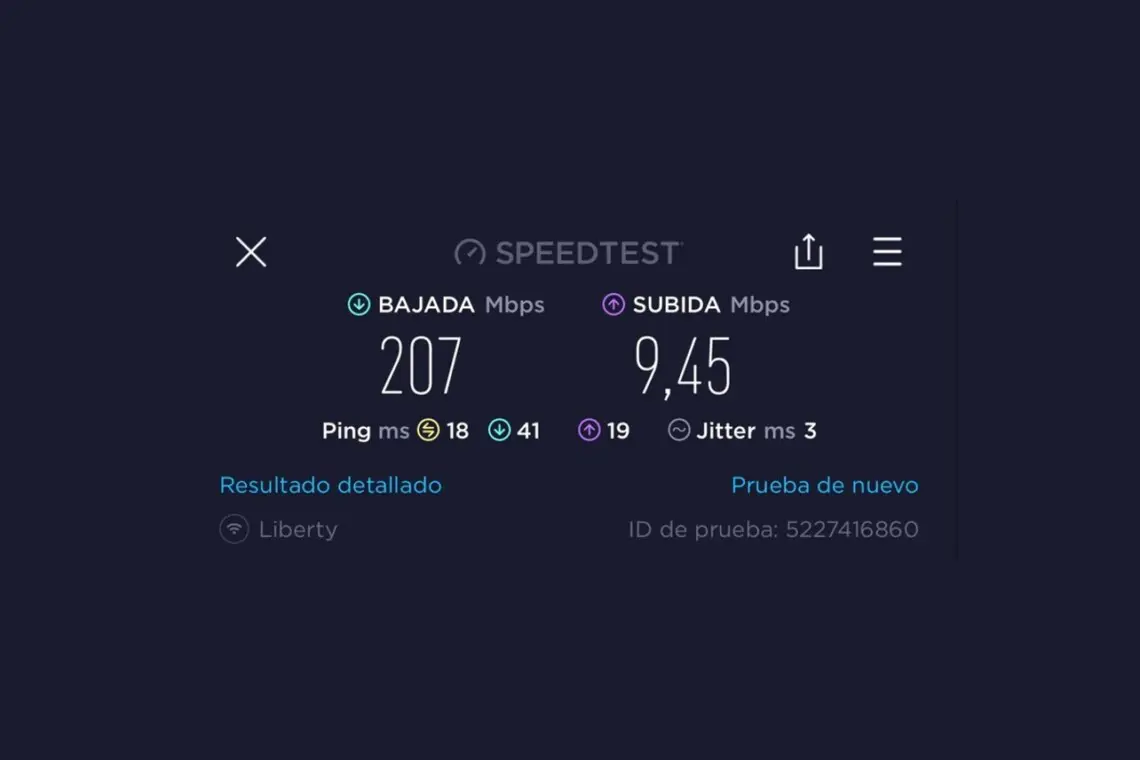
Task: Close the speed test result
Action: click(x=251, y=252)
